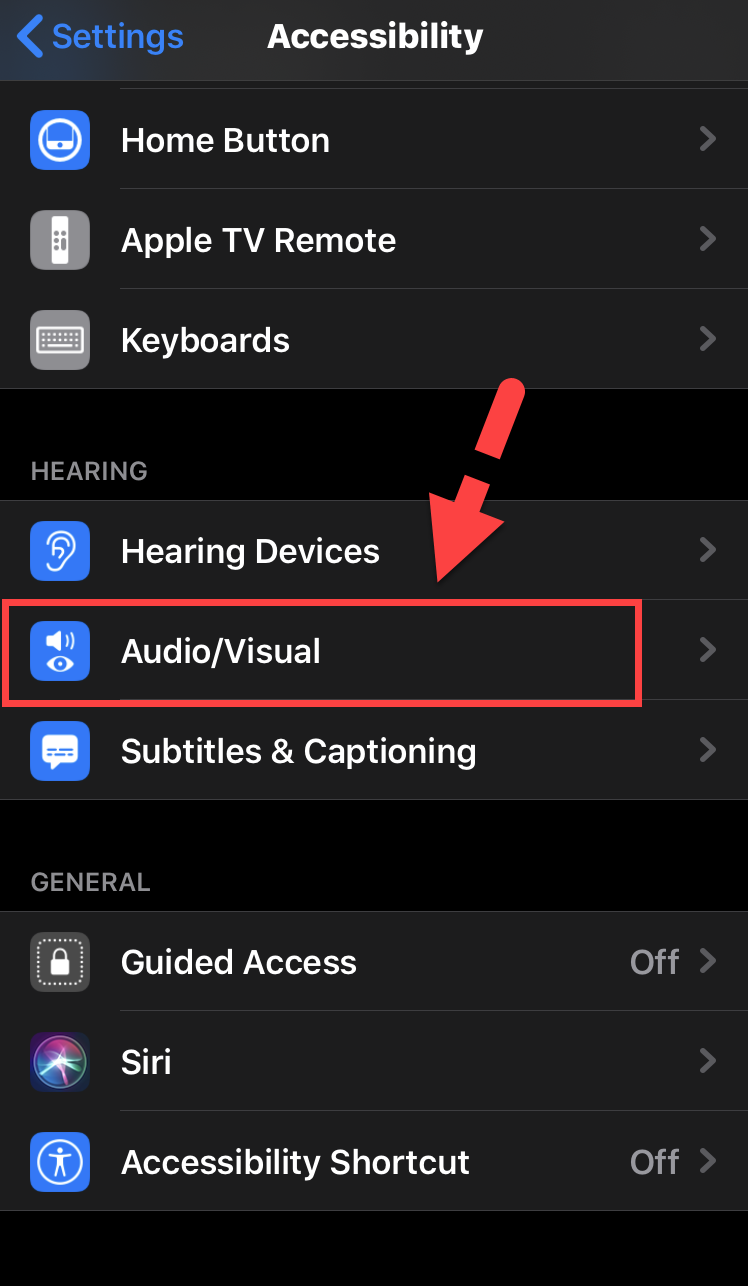Open Hearing Devices
The height and width of the screenshot is (1286, 748).
[374, 551]
